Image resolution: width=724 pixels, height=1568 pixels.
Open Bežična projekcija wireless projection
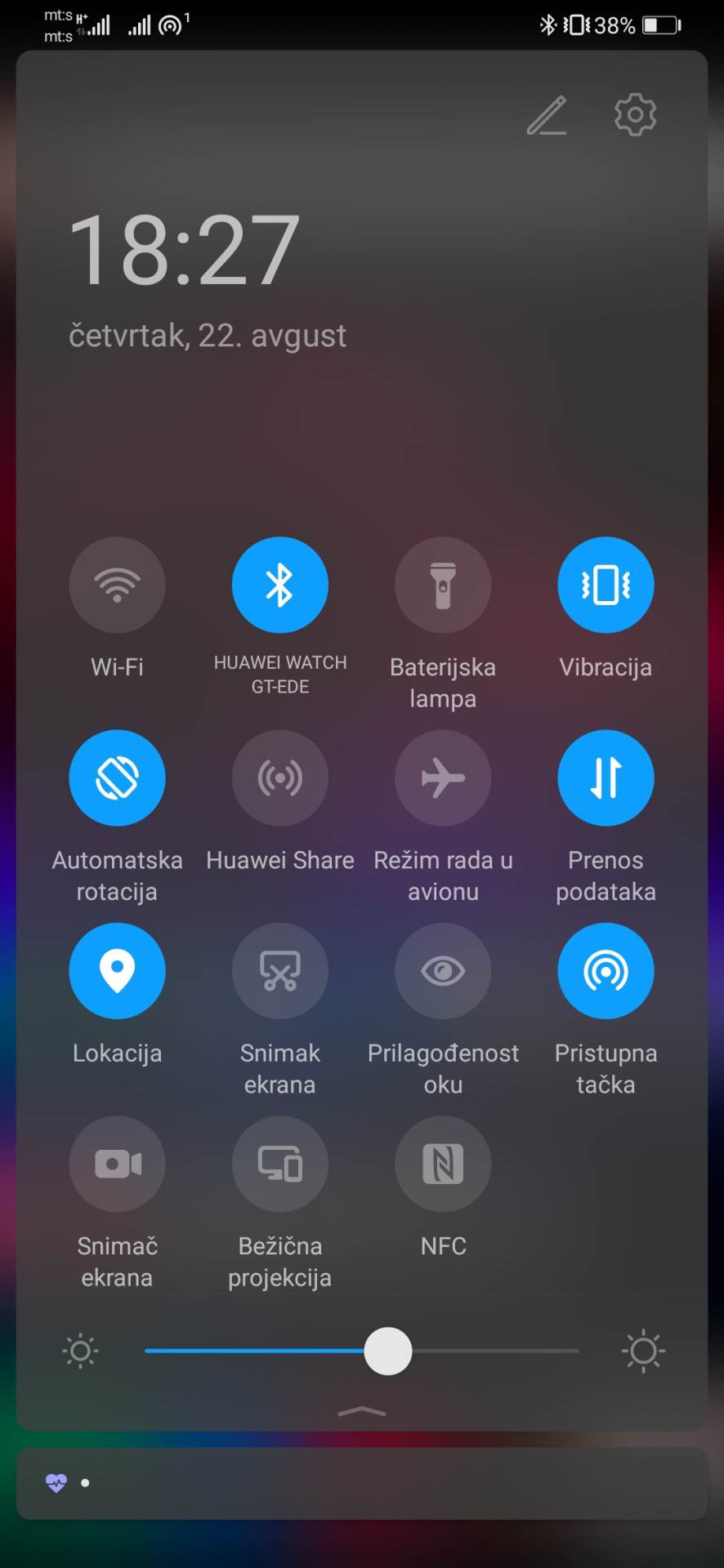pos(279,1163)
